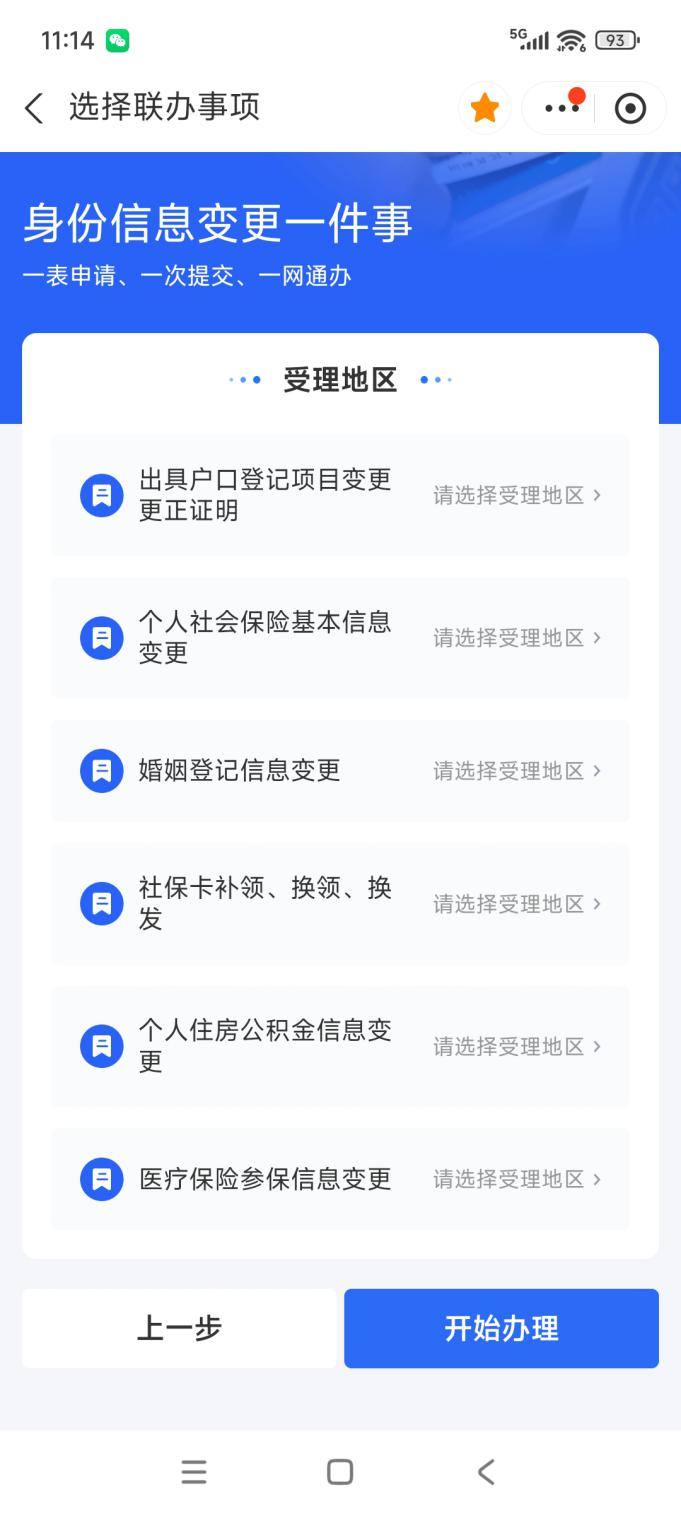Choose region for 个人社会保险基本信息变更

click(516, 638)
